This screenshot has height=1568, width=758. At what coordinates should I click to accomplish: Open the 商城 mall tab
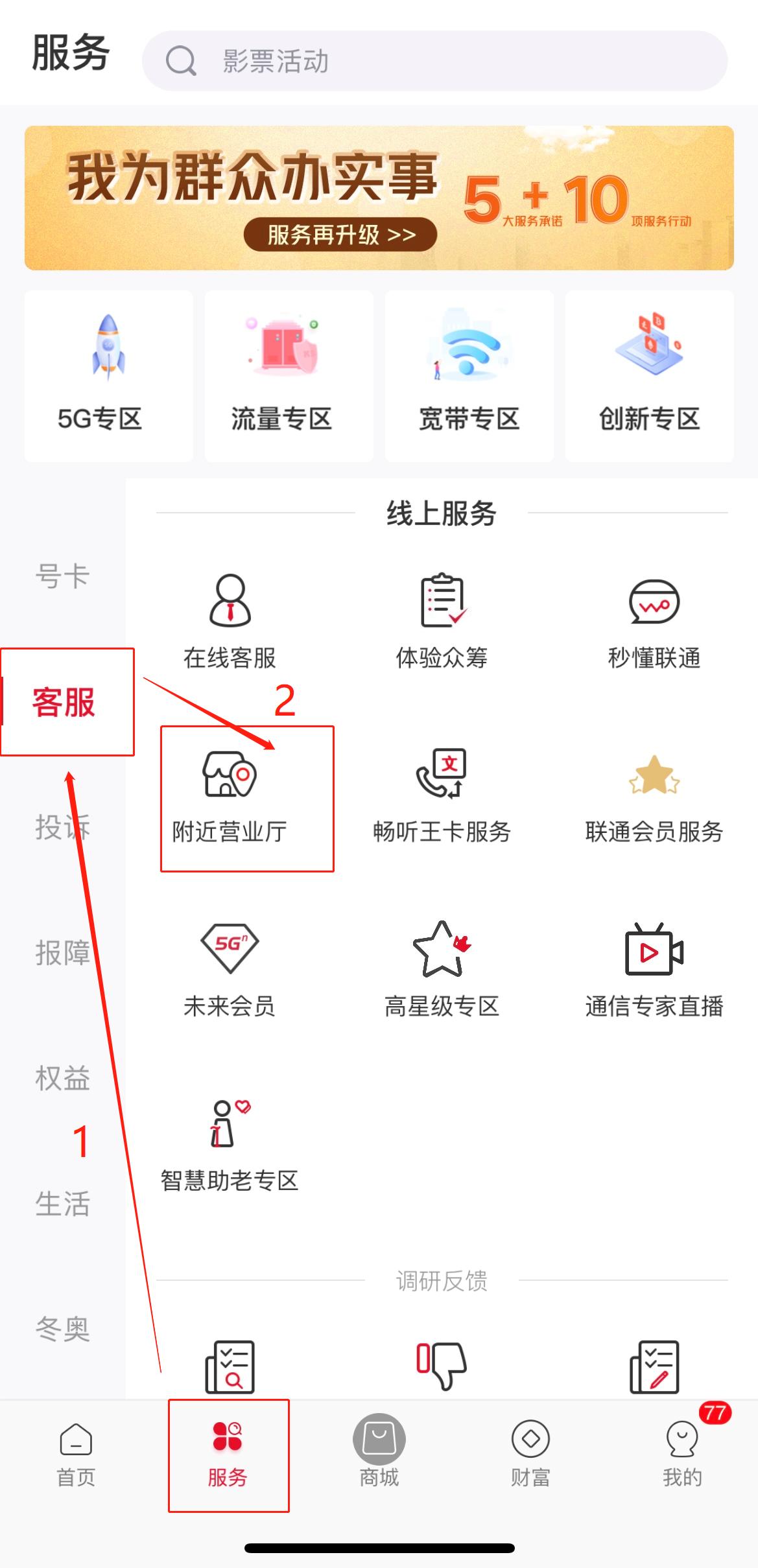(379, 1455)
